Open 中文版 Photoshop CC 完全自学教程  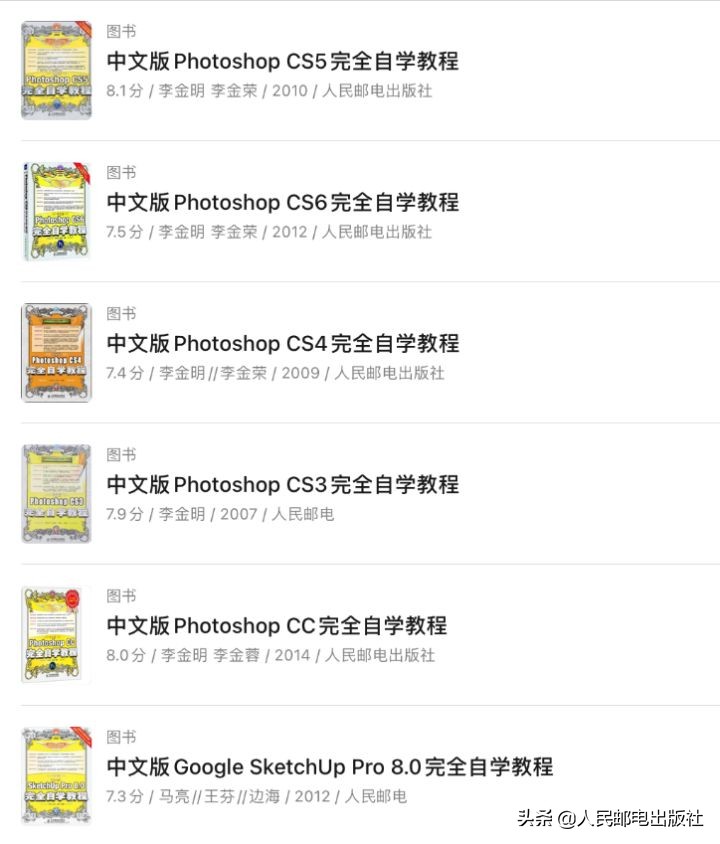click(x=276, y=626)
